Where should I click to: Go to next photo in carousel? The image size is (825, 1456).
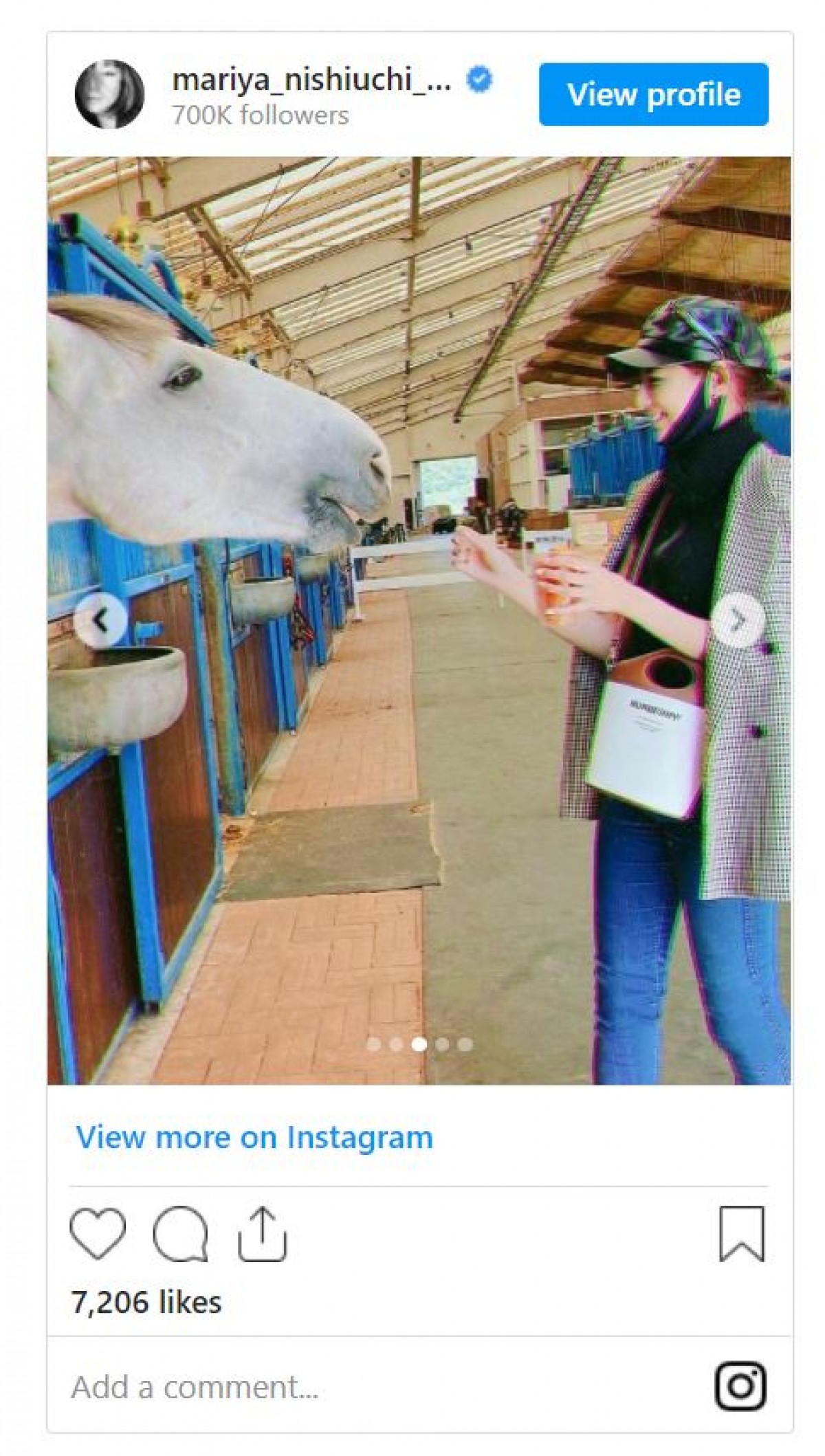[738, 621]
